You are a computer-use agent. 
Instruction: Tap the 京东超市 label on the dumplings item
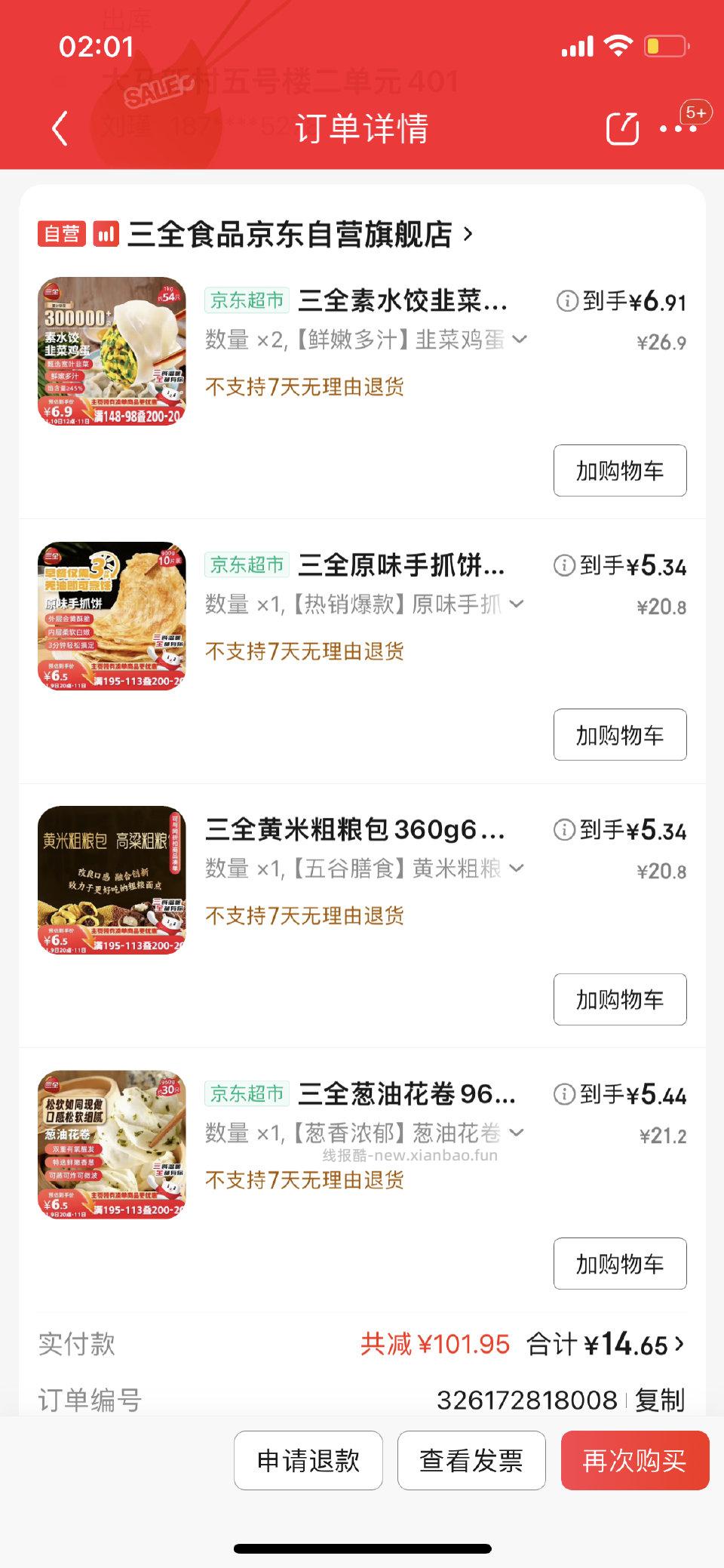click(247, 300)
